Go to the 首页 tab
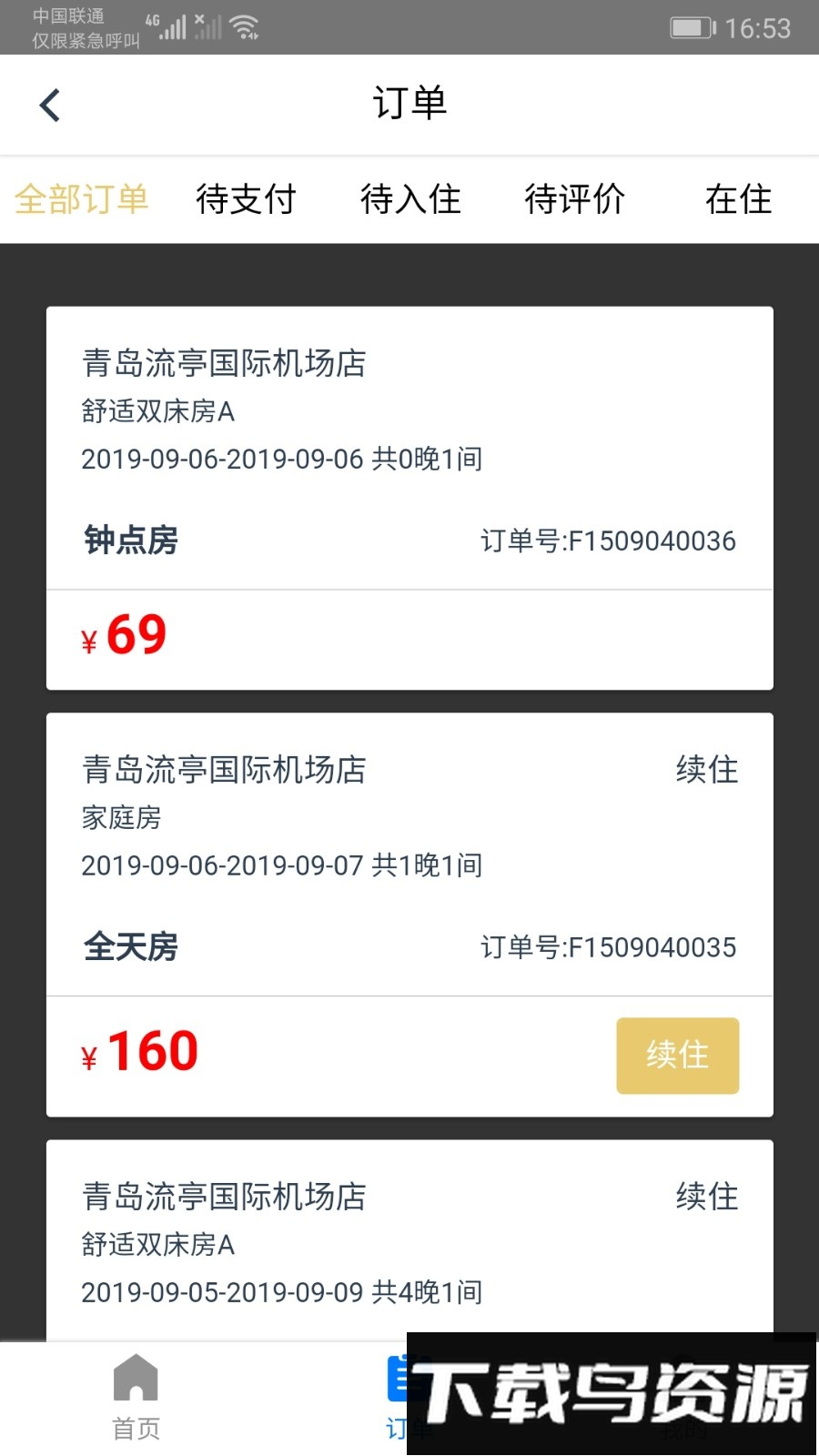The image size is (819, 1456). point(136,1397)
